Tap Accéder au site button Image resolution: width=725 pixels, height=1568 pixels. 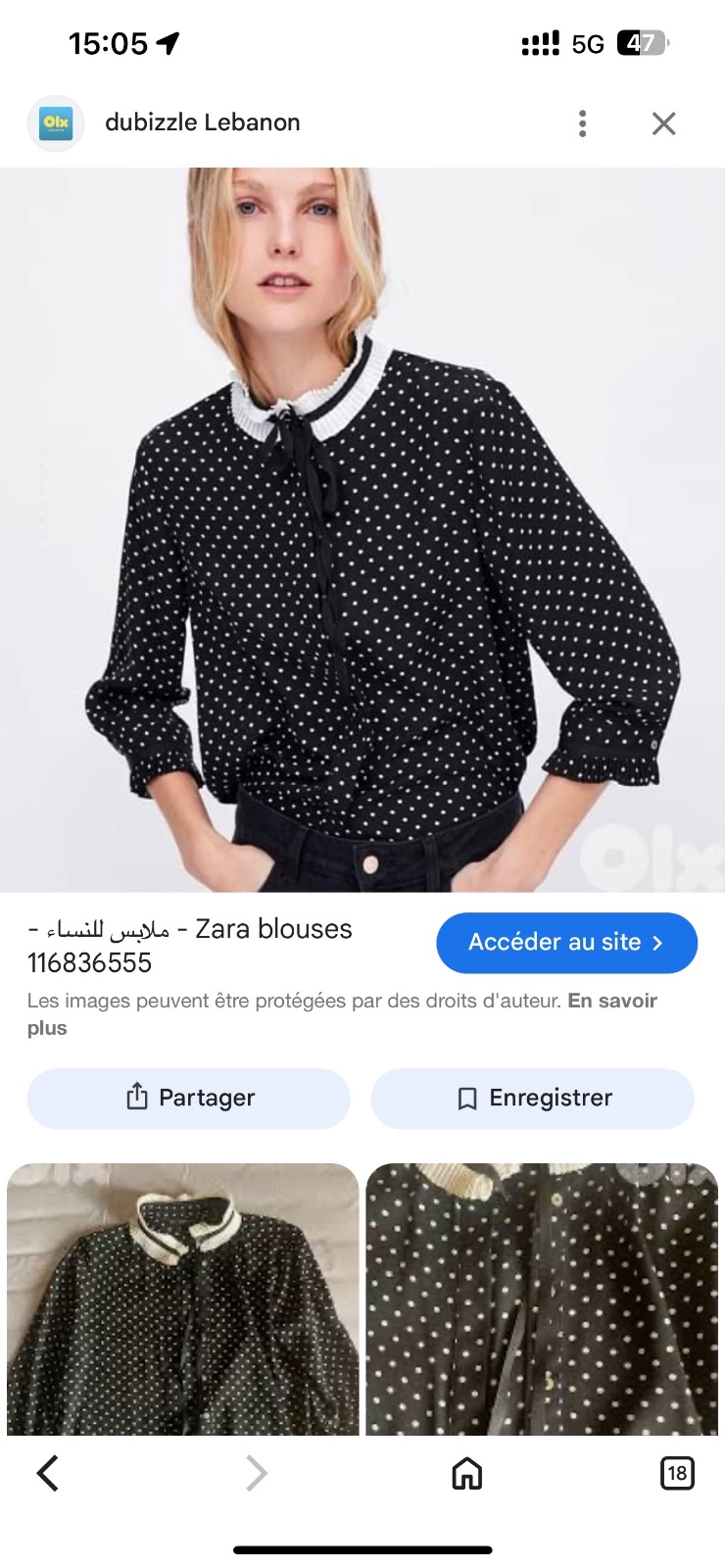tap(566, 943)
